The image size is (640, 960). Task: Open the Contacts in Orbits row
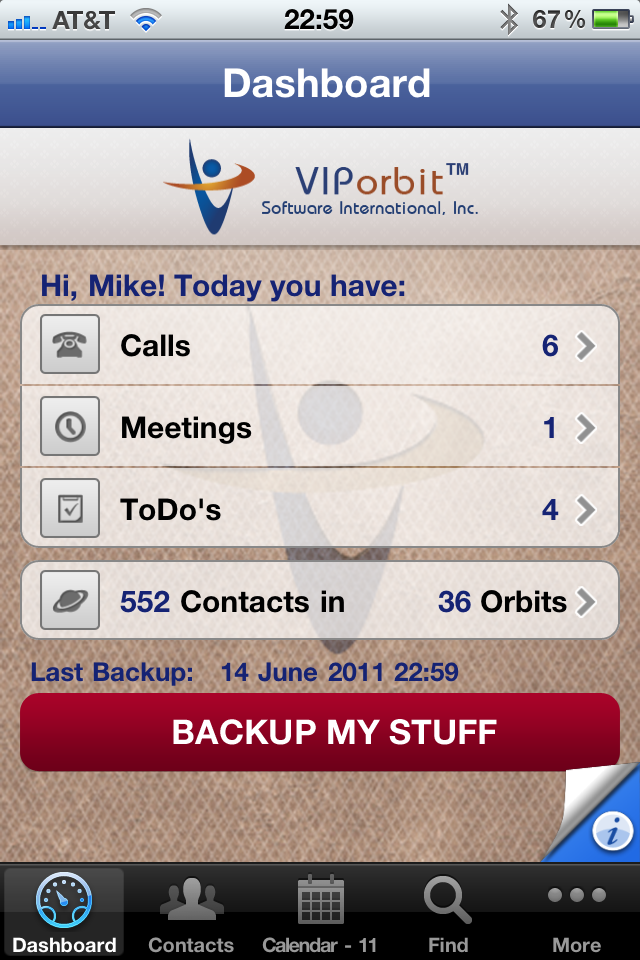pos(320,601)
